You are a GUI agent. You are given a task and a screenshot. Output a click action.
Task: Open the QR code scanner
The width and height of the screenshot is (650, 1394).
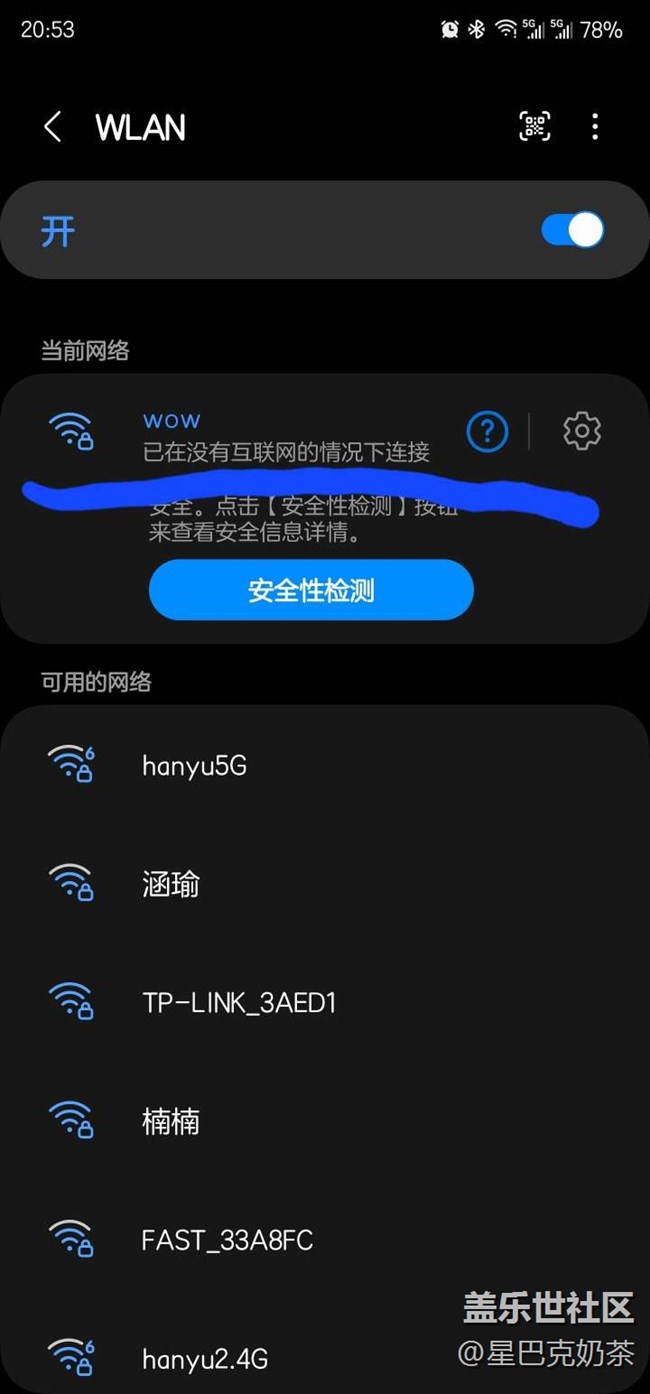click(x=535, y=126)
